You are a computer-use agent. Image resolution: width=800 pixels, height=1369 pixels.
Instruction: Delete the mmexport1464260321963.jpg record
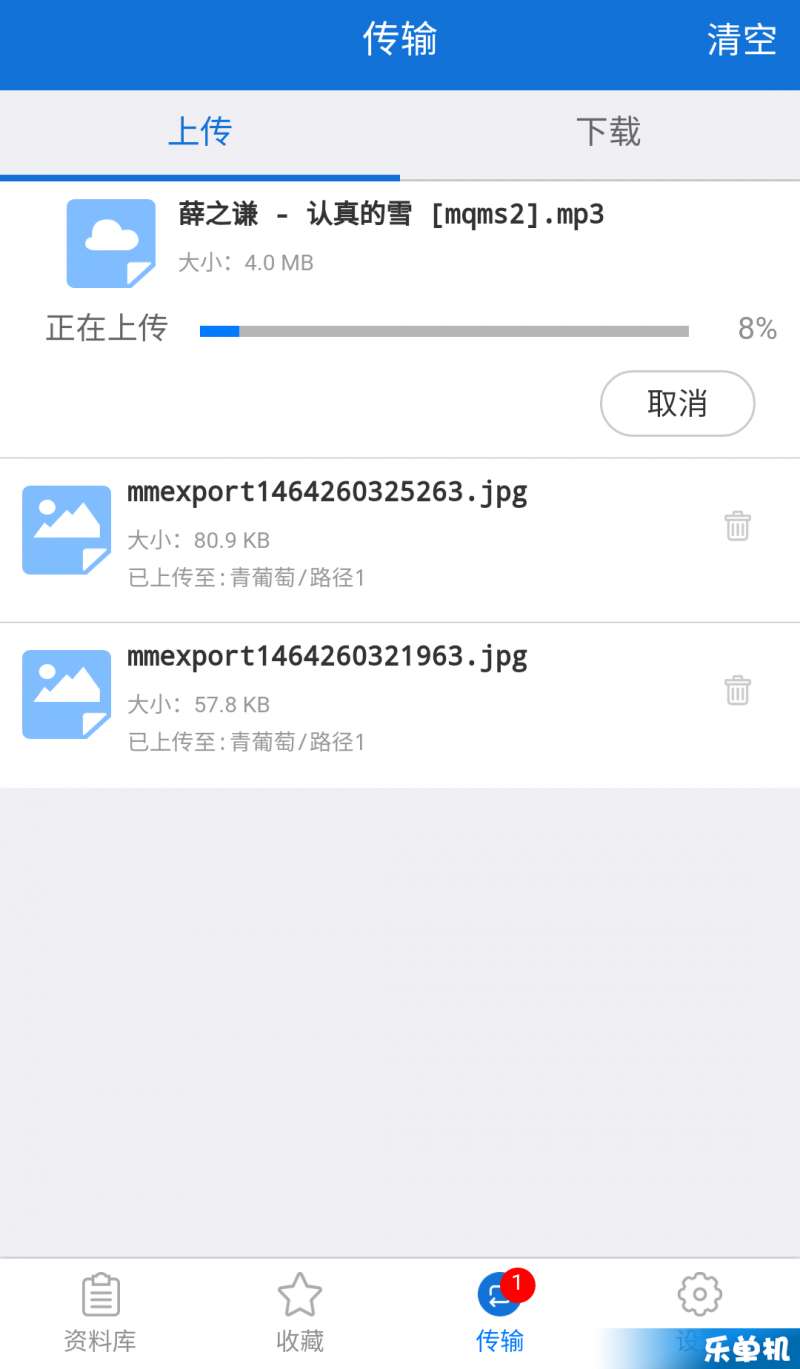pos(737,690)
